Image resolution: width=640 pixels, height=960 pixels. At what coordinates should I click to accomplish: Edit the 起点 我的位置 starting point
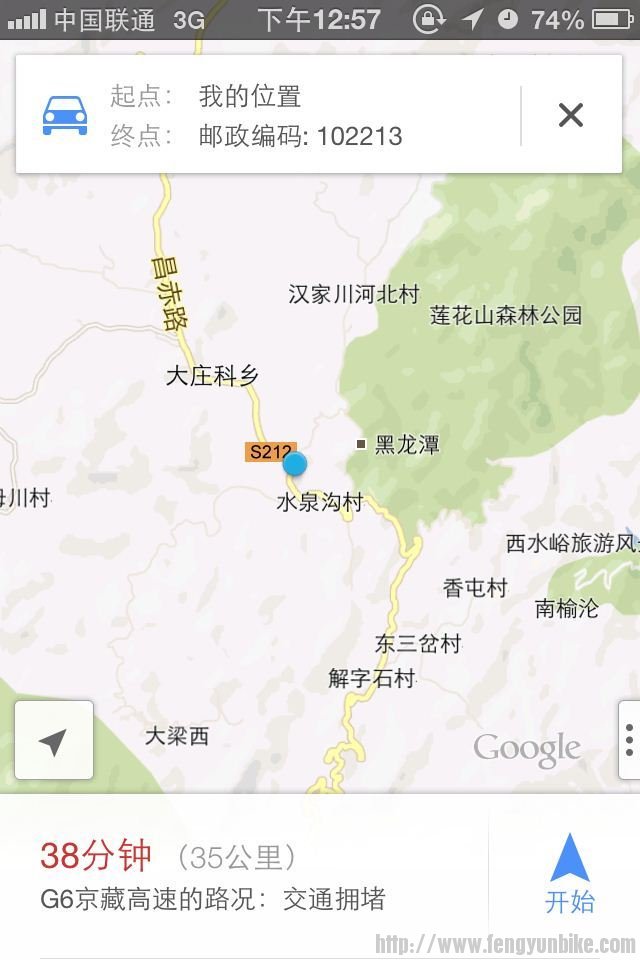click(250, 97)
